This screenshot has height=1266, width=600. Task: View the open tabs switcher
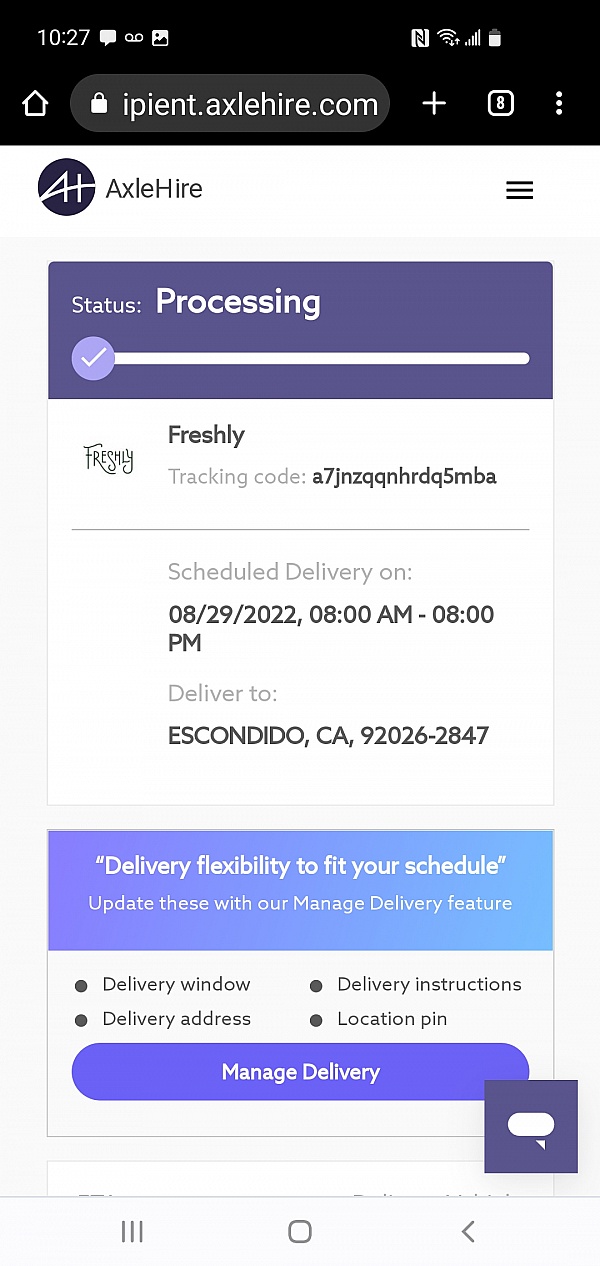tap(500, 104)
